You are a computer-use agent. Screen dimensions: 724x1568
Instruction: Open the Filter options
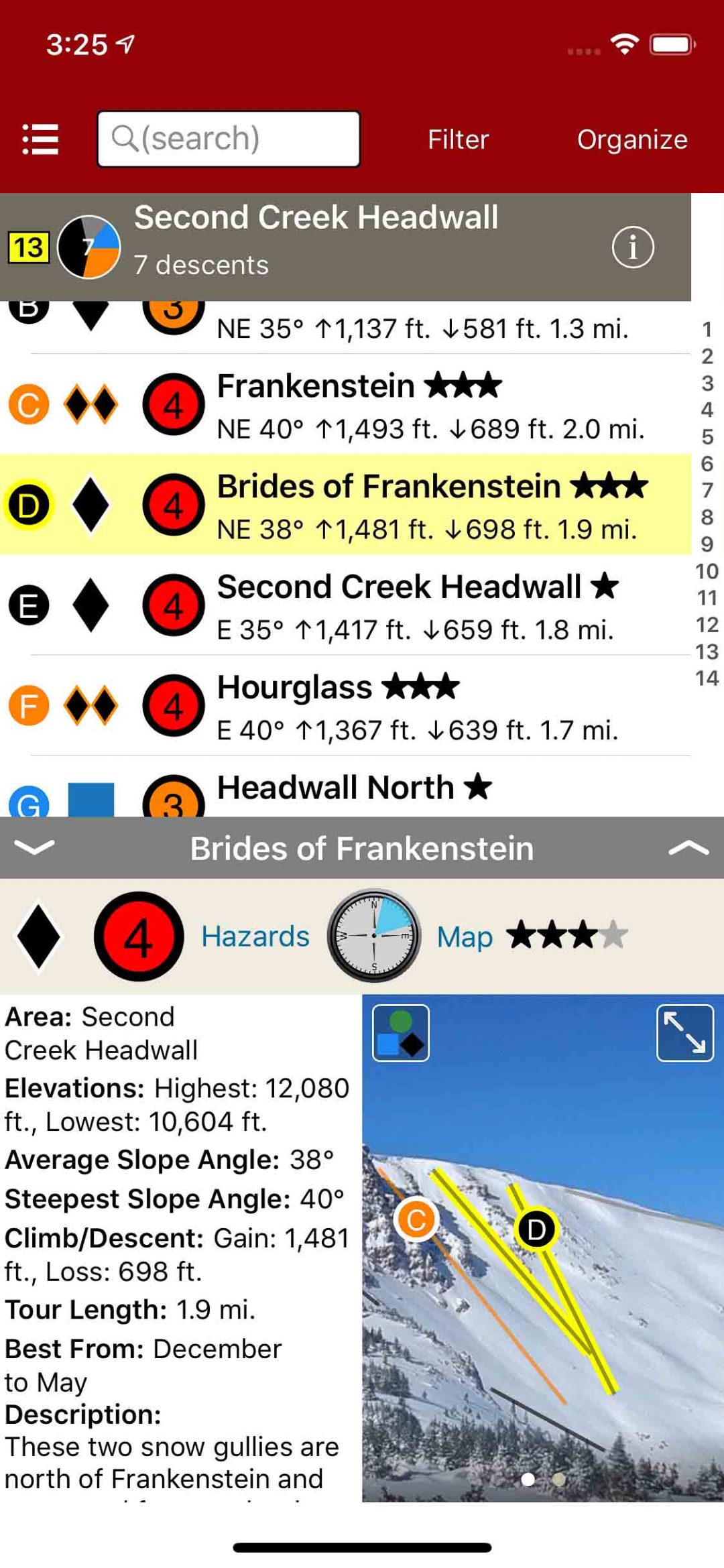(458, 139)
